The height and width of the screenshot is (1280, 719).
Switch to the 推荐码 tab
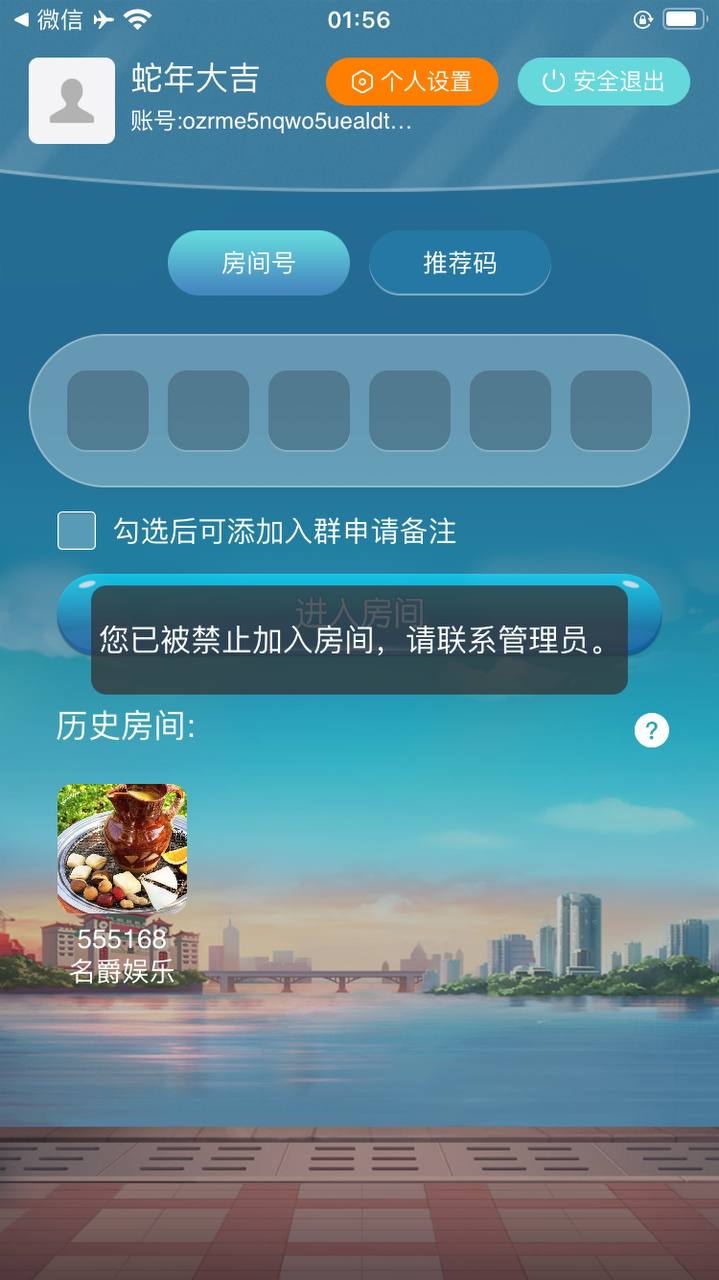[460, 263]
